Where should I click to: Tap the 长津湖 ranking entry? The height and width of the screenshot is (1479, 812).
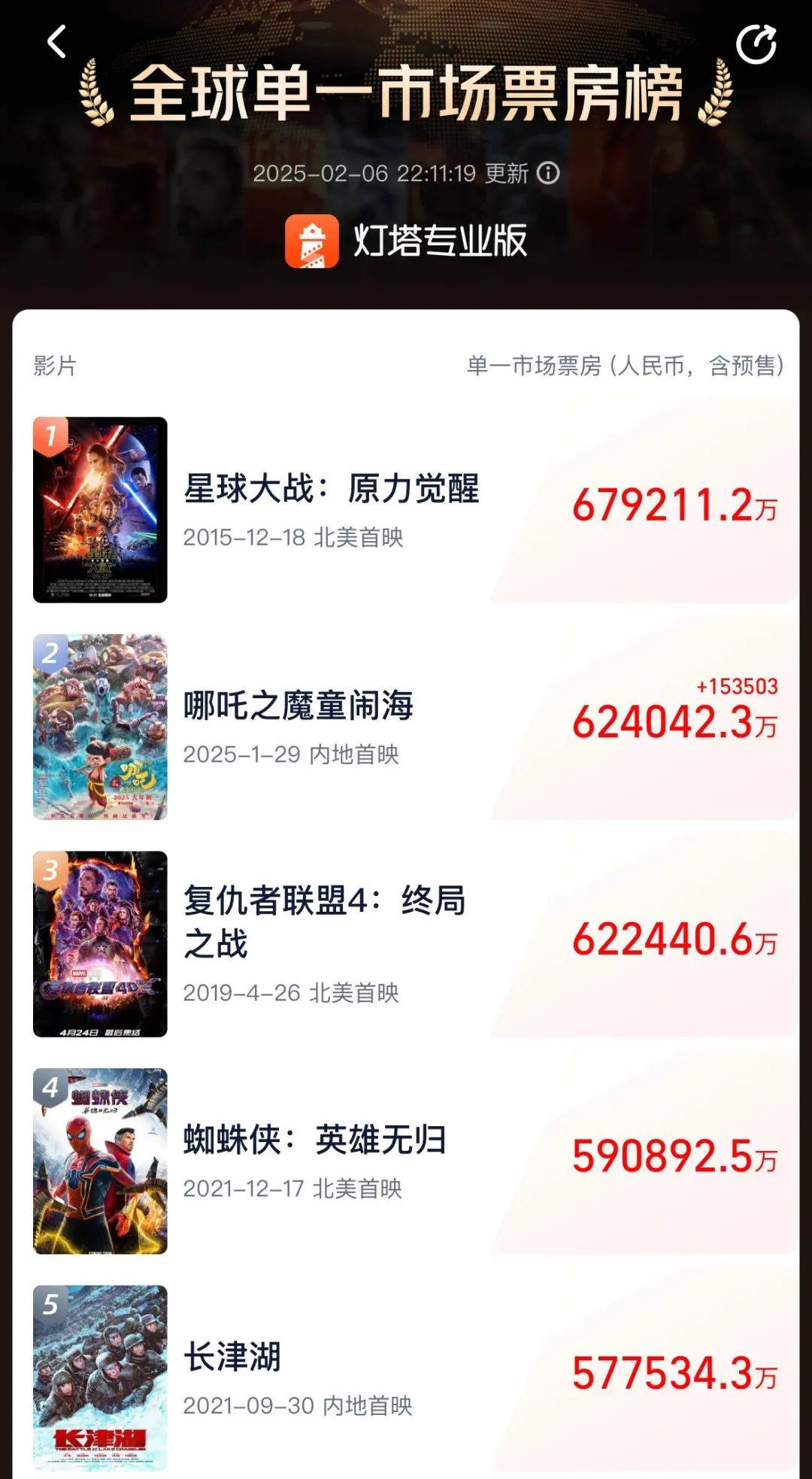pyautogui.click(x=232, y=1358)
